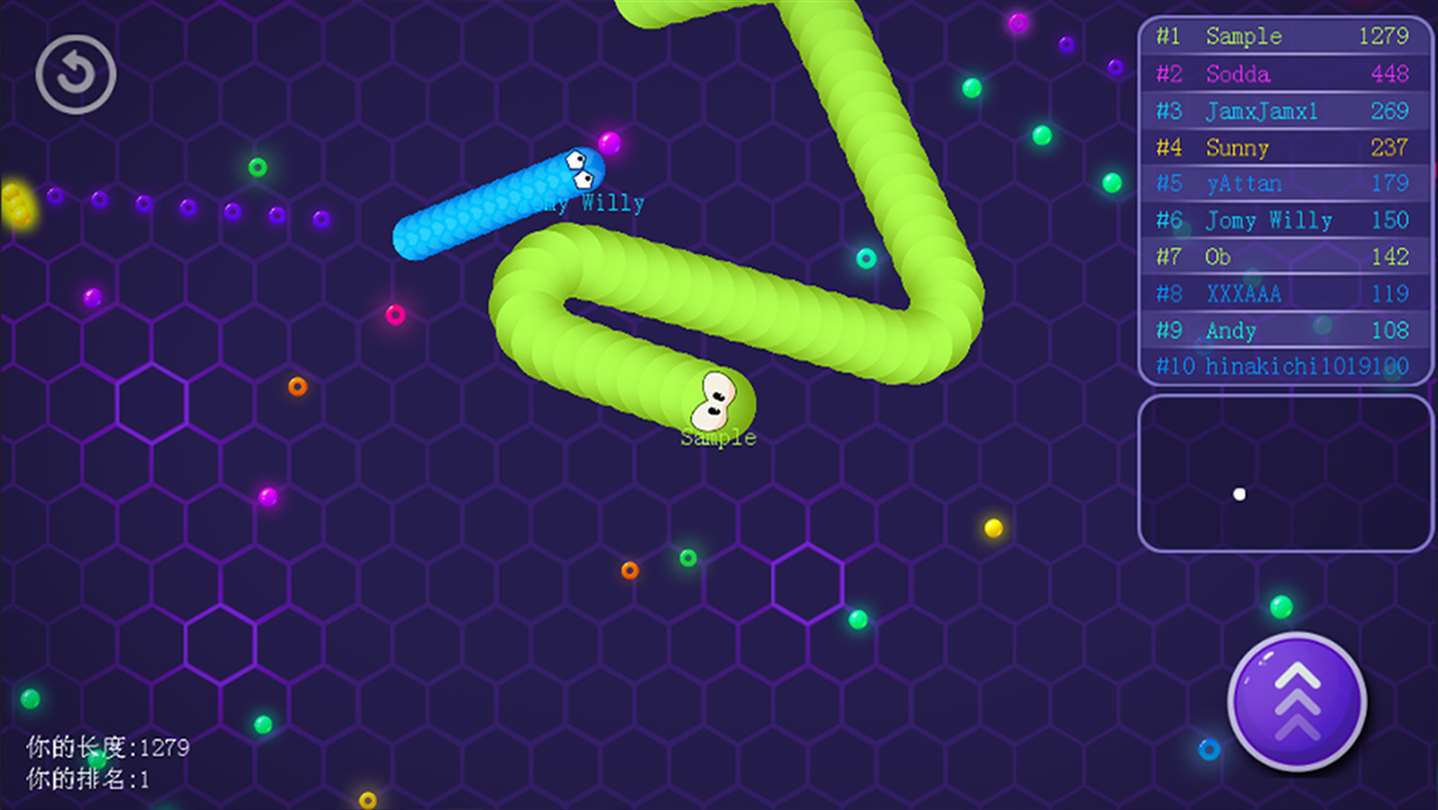The image size is (1438, 810).
Task: Hit the purple speed boost button
Action: 1297,701
